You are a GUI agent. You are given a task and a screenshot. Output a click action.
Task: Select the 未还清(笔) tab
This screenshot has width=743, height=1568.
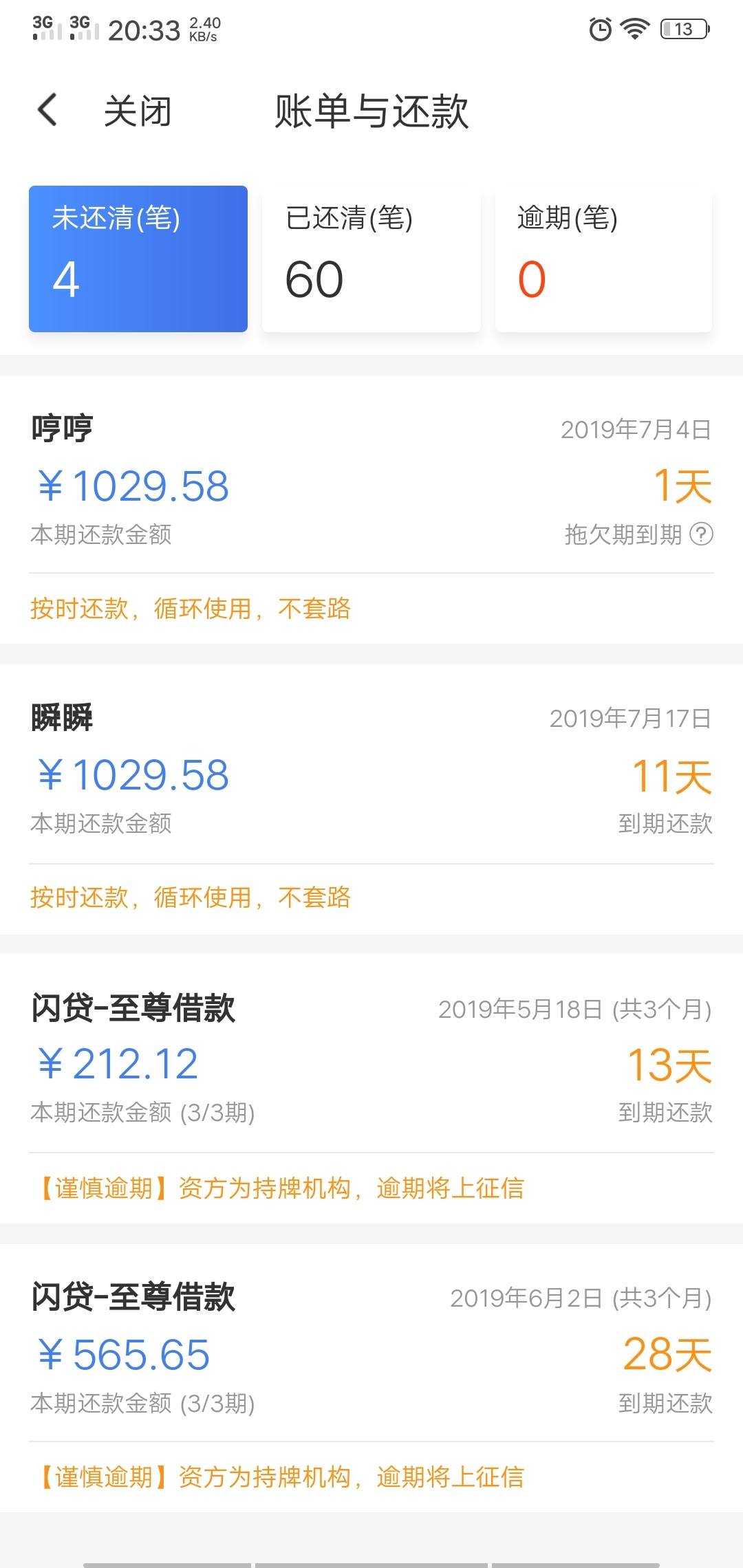coord(138,259)
